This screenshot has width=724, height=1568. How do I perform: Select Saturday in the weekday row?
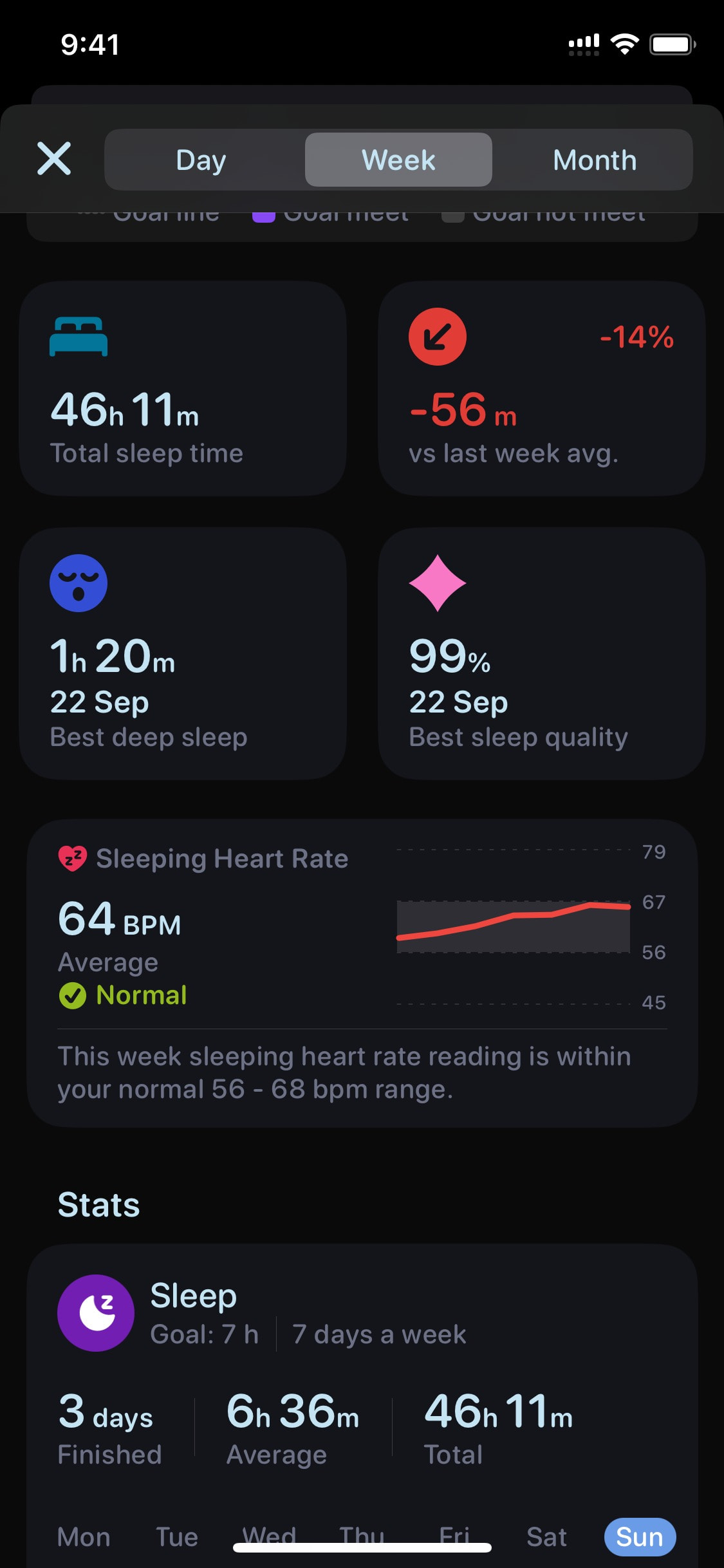pos(546,1536)
